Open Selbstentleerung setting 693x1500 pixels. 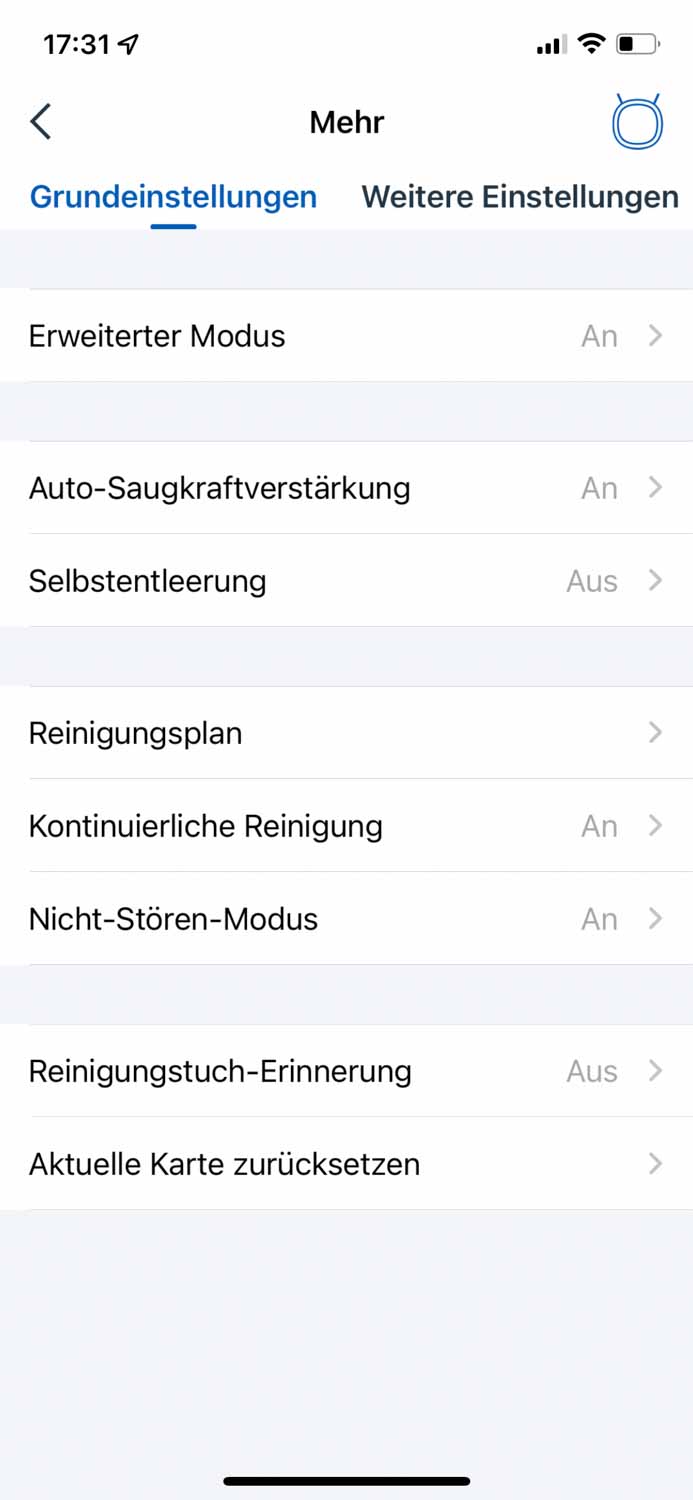point(346,581)
